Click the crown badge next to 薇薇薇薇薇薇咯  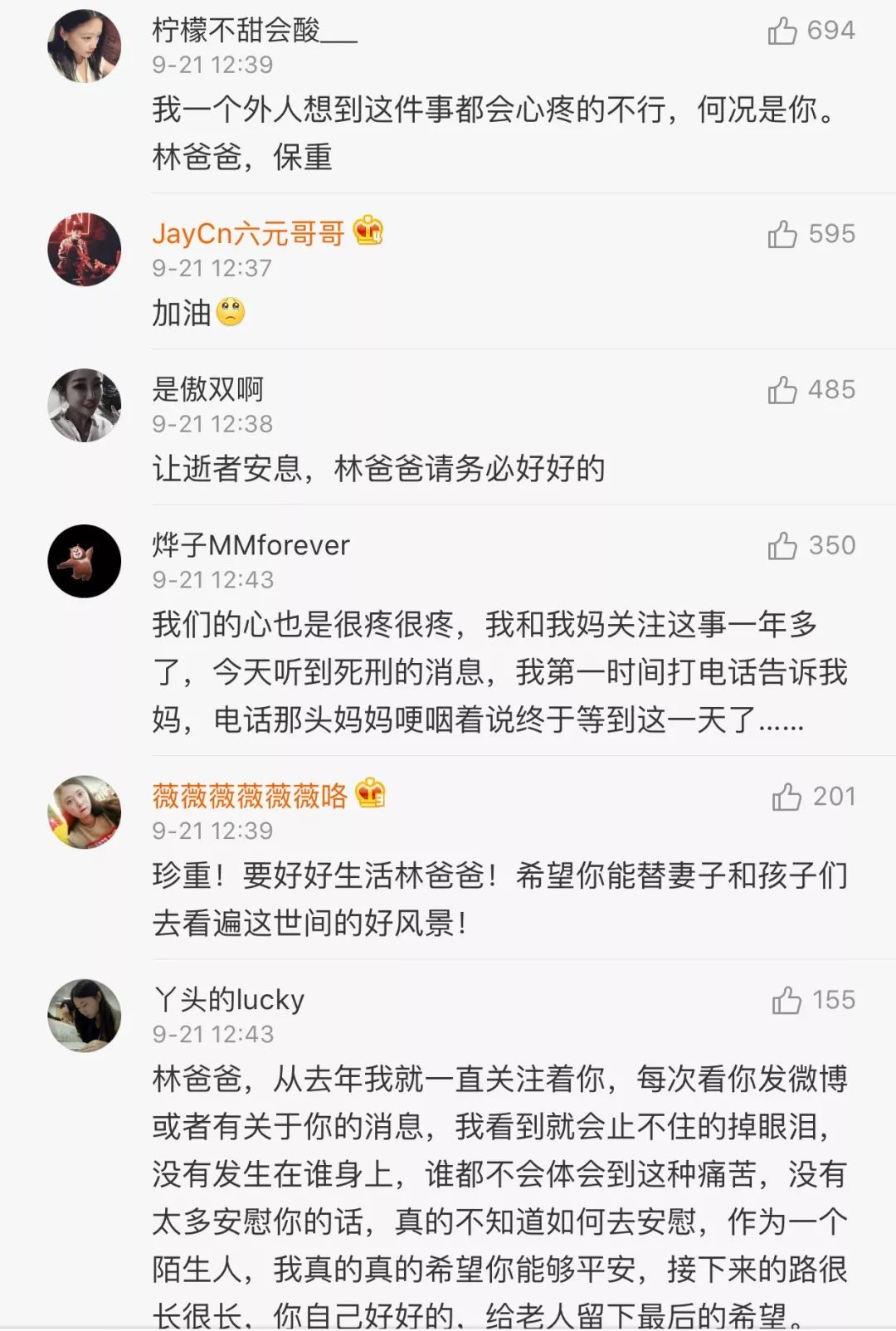(x=368, y=794)
